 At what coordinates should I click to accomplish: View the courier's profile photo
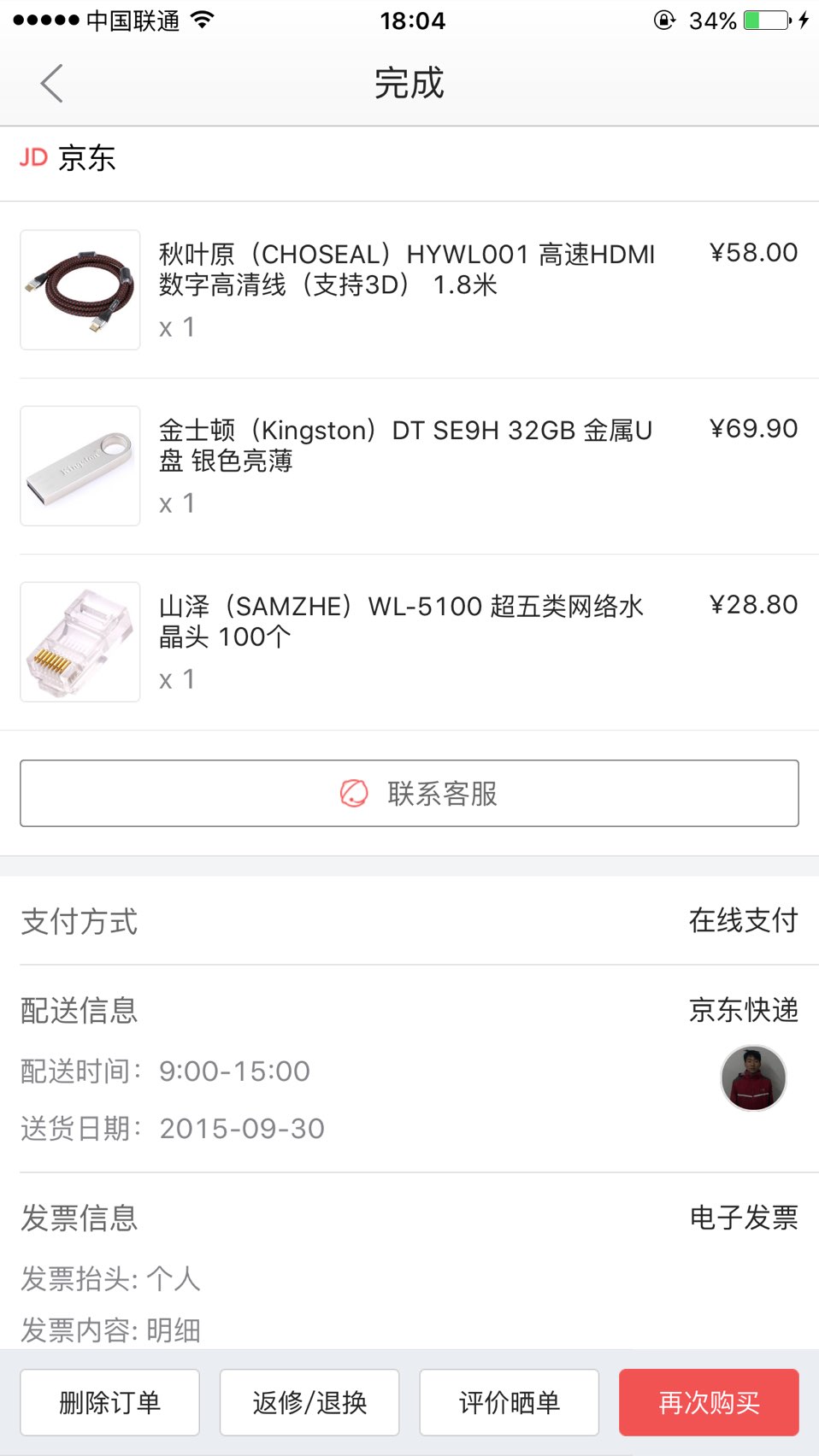click(x=753, y=1077)
